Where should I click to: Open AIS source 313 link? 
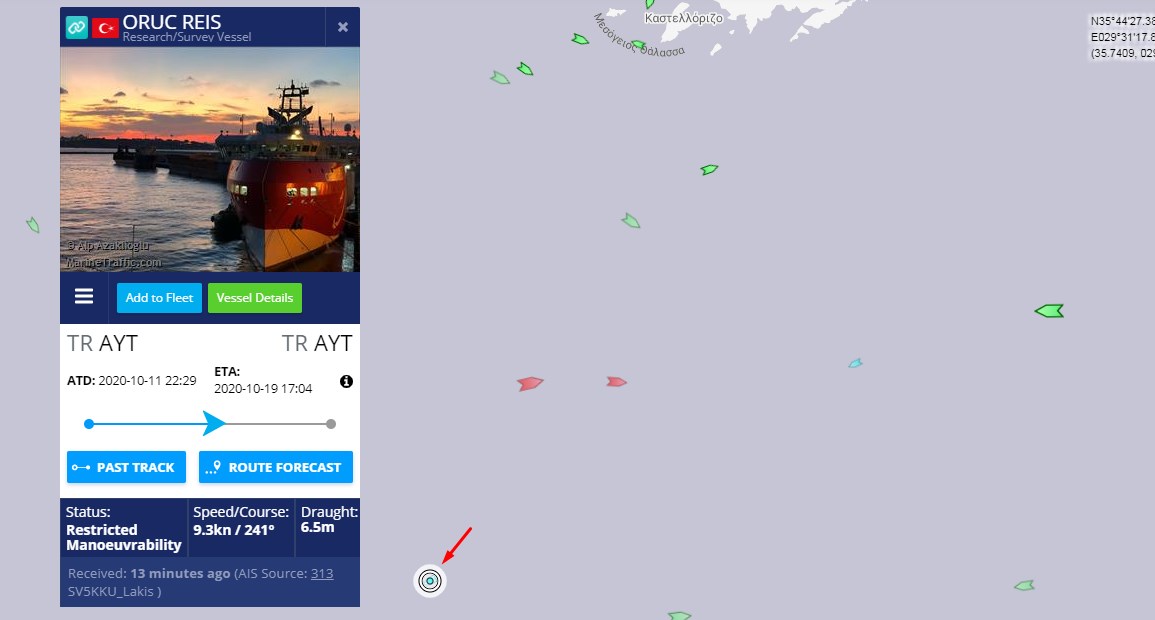(322, 574)
